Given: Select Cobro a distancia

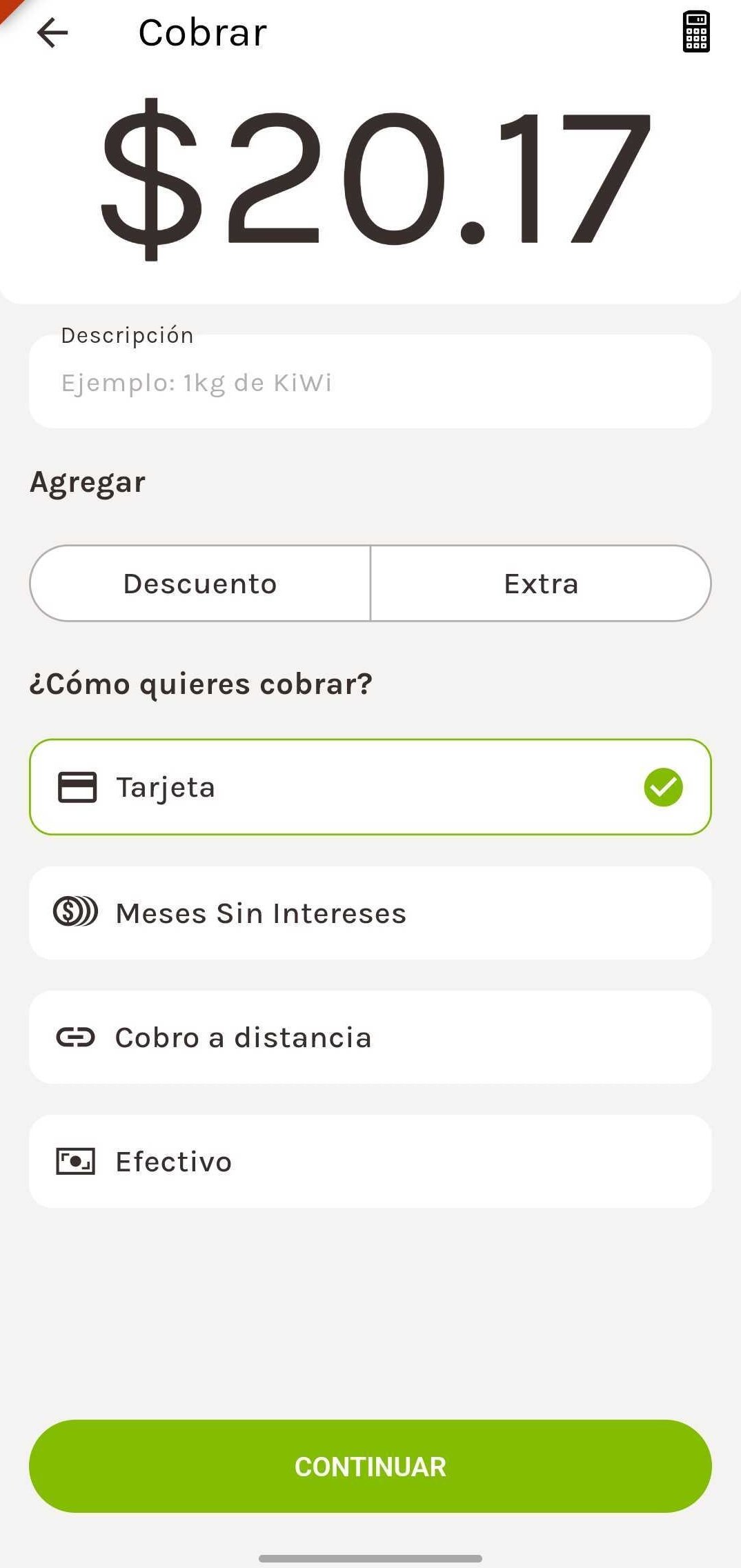Looking at the screenshot, I should coord(370,1037).
